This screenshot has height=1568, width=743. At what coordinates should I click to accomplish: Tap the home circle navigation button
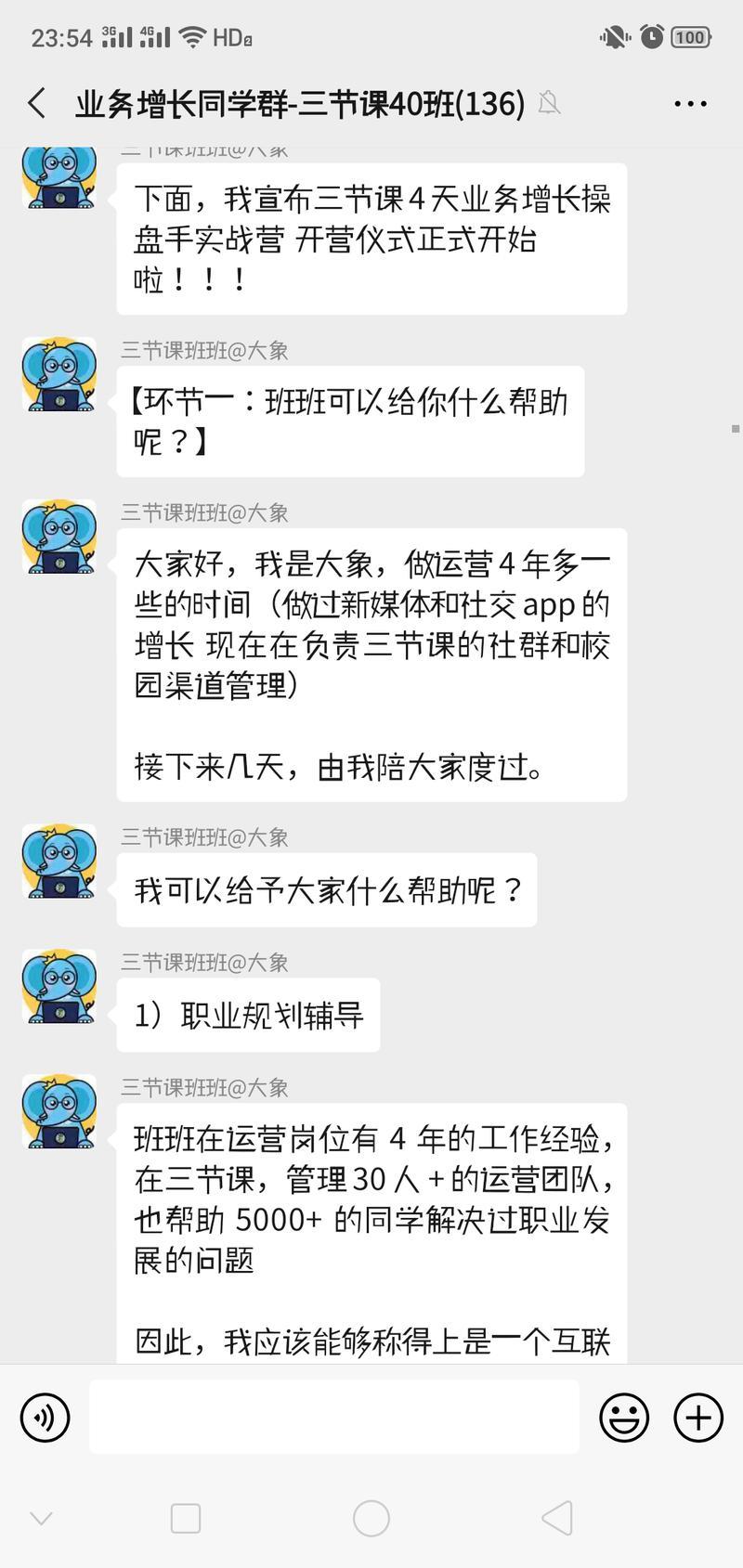(371, 1519)
